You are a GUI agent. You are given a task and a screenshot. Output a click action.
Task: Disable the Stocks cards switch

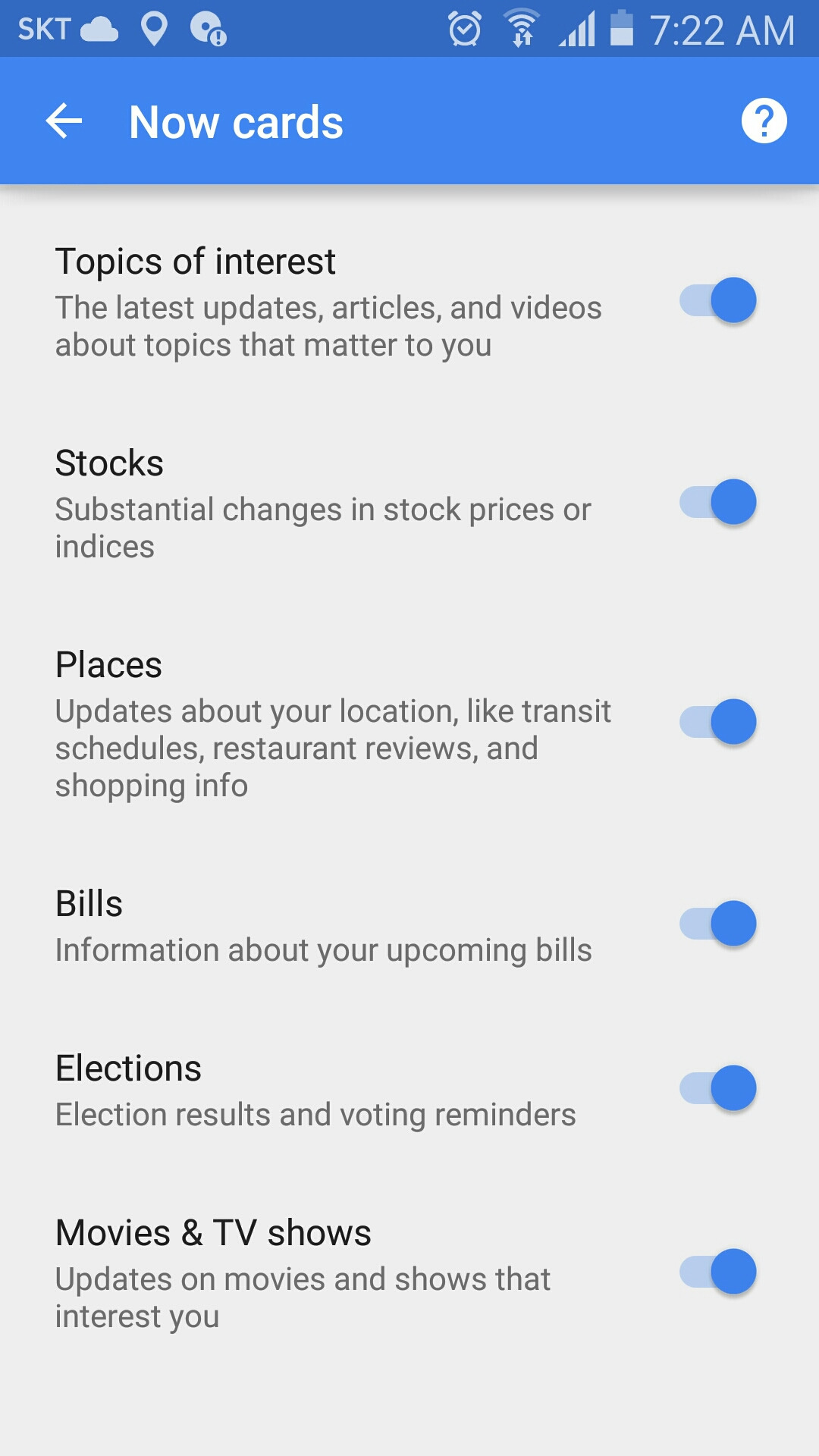(x=718, y=502)
